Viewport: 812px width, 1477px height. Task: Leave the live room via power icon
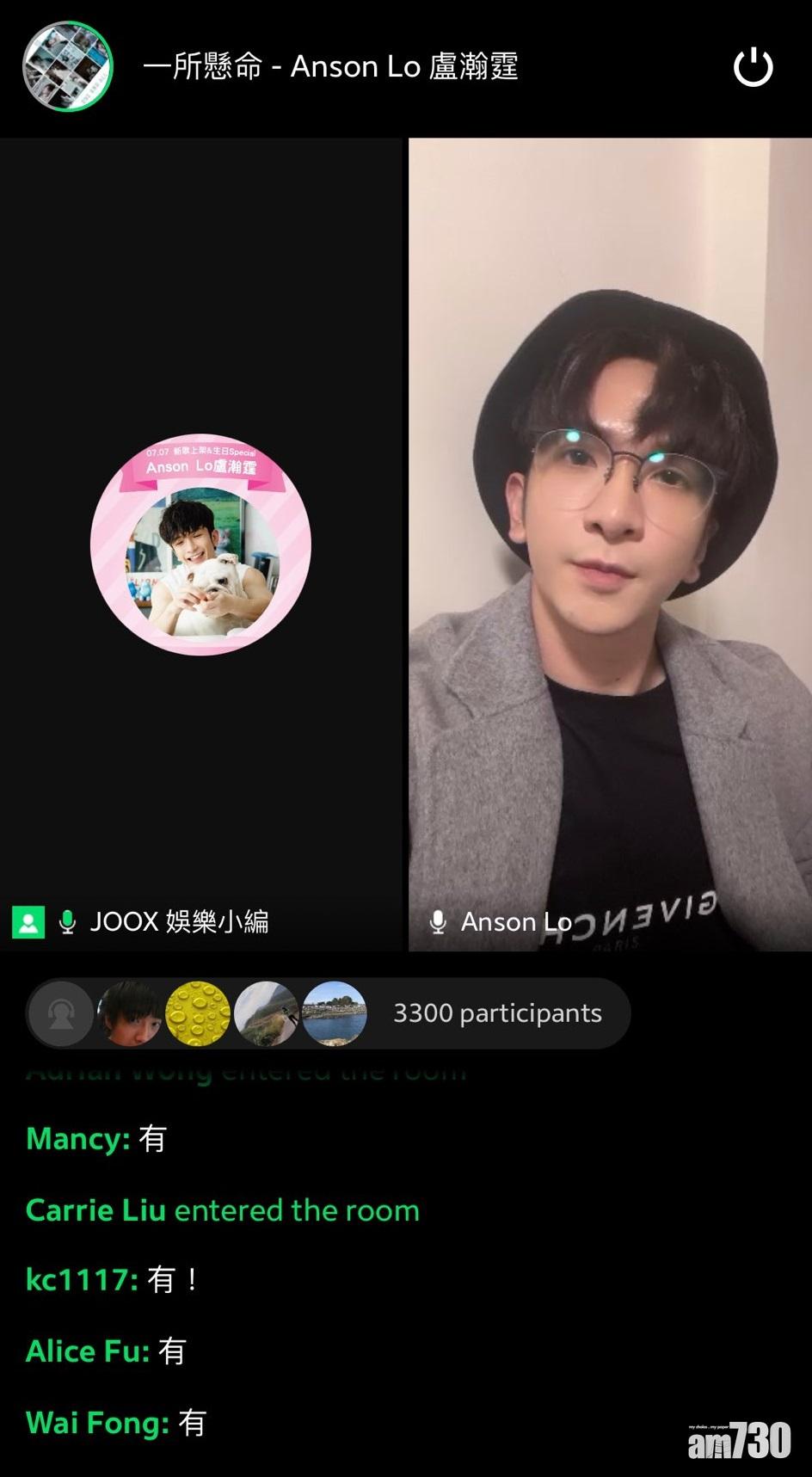pyautogui.click(x=753, y=67)
